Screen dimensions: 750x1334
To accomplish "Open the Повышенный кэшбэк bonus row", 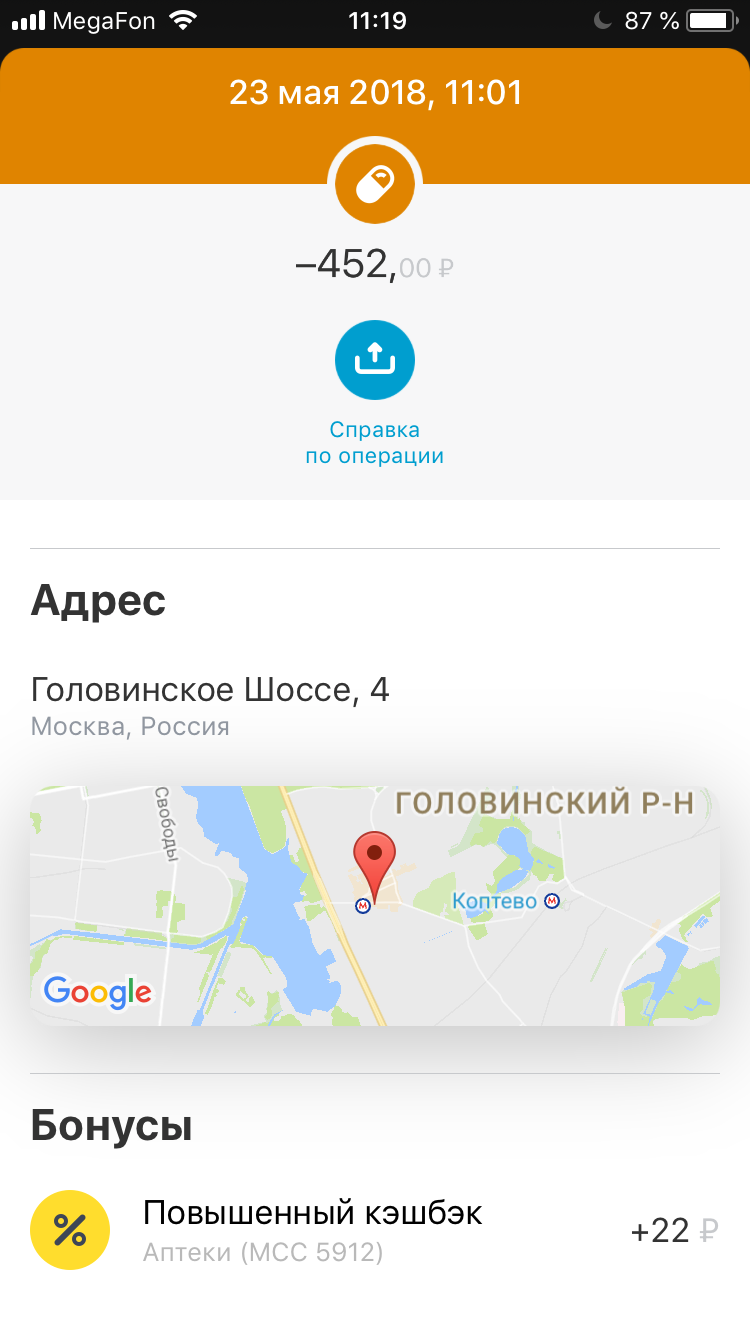I will [x=374, y=1230].
